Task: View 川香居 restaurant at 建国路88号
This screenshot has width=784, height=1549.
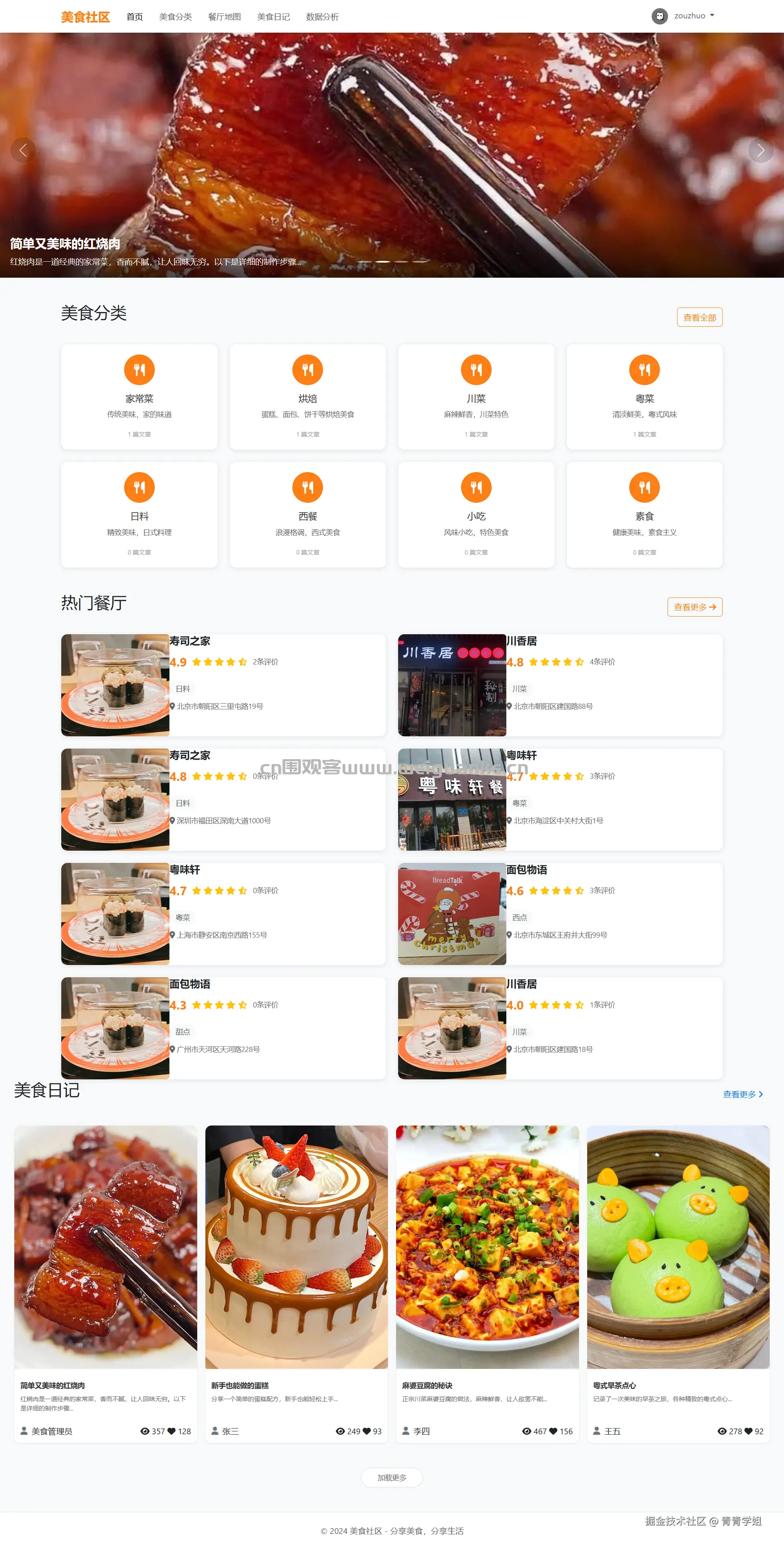Action: point(560,685)
